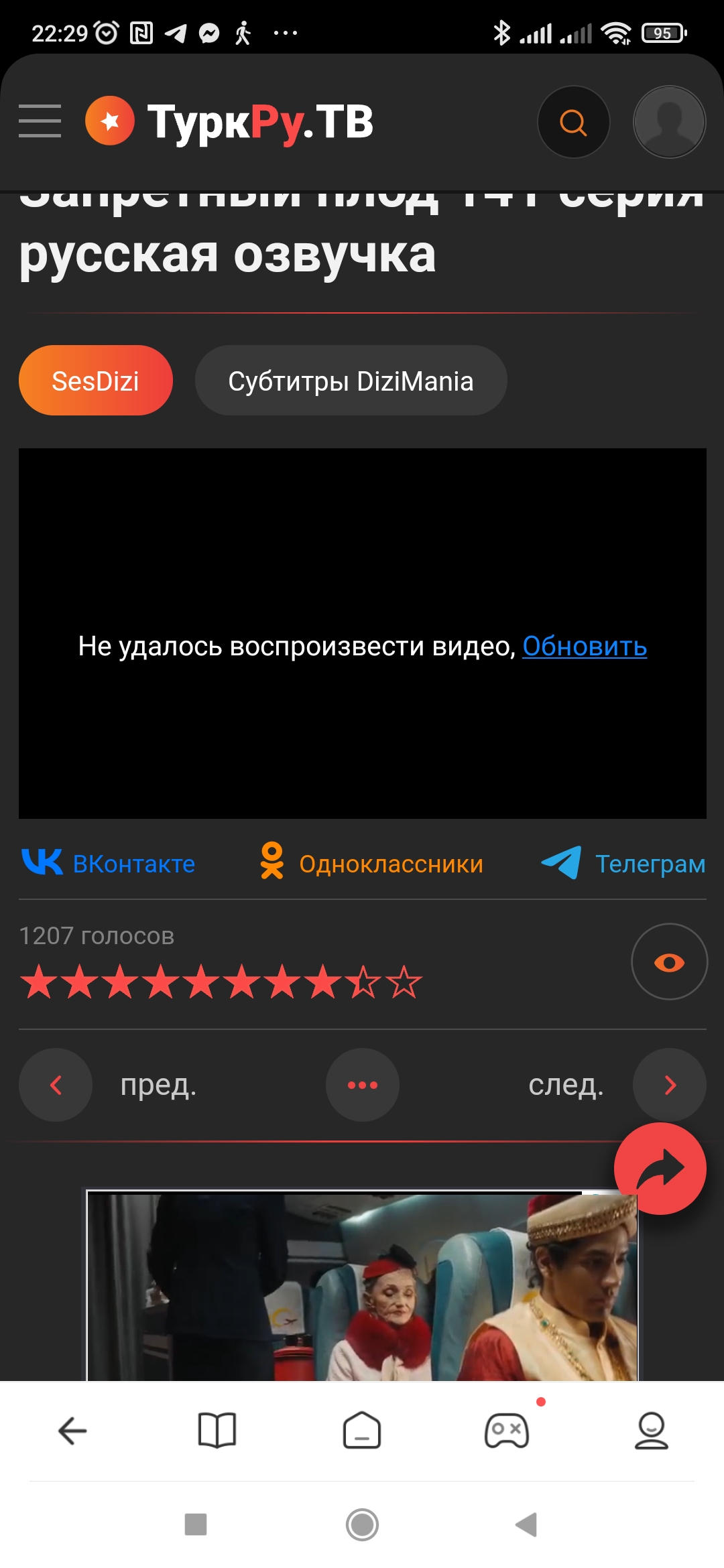This screenshot has width=724, height=1568.
Task: Open the search icon in the header
Action: click(x=573, y=122)
